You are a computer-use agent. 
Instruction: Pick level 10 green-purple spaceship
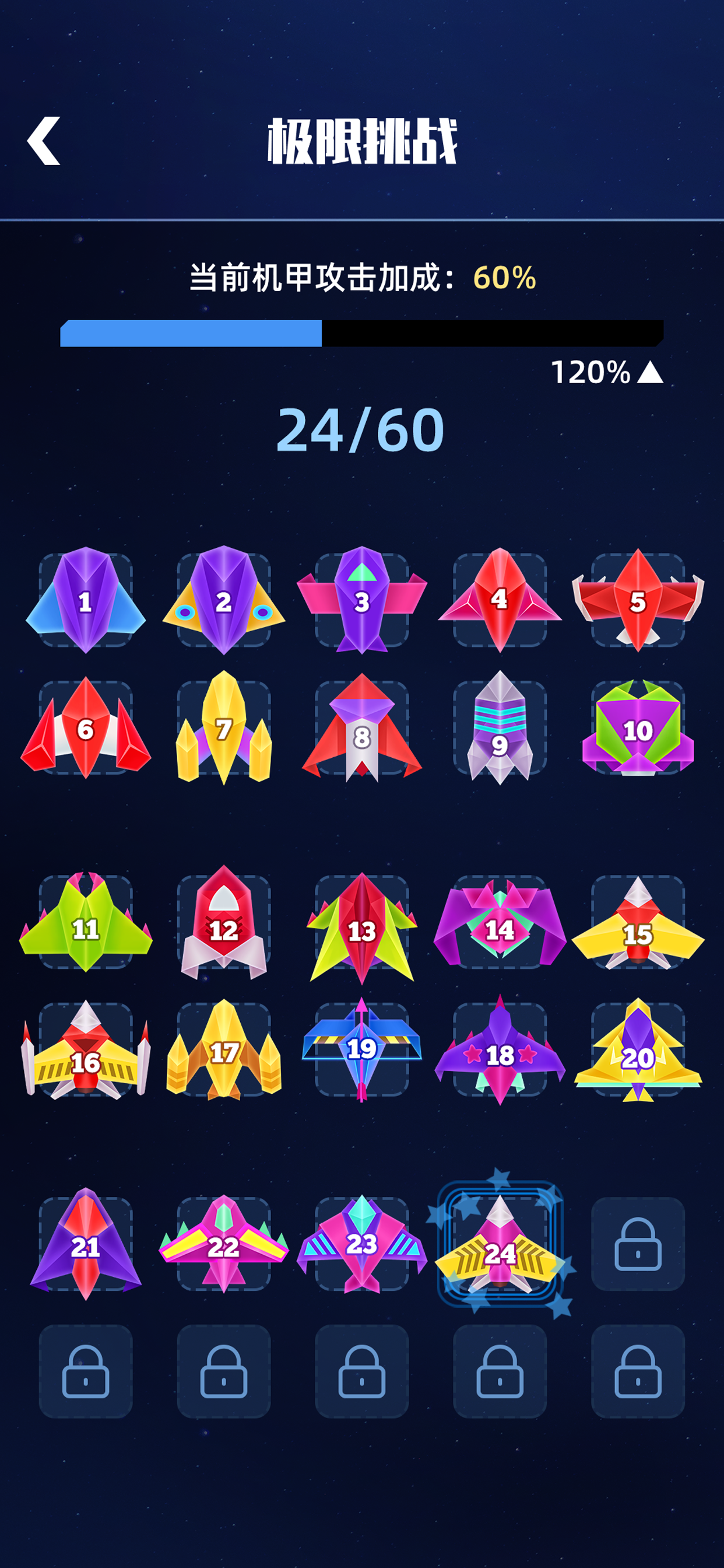[638, 728]
